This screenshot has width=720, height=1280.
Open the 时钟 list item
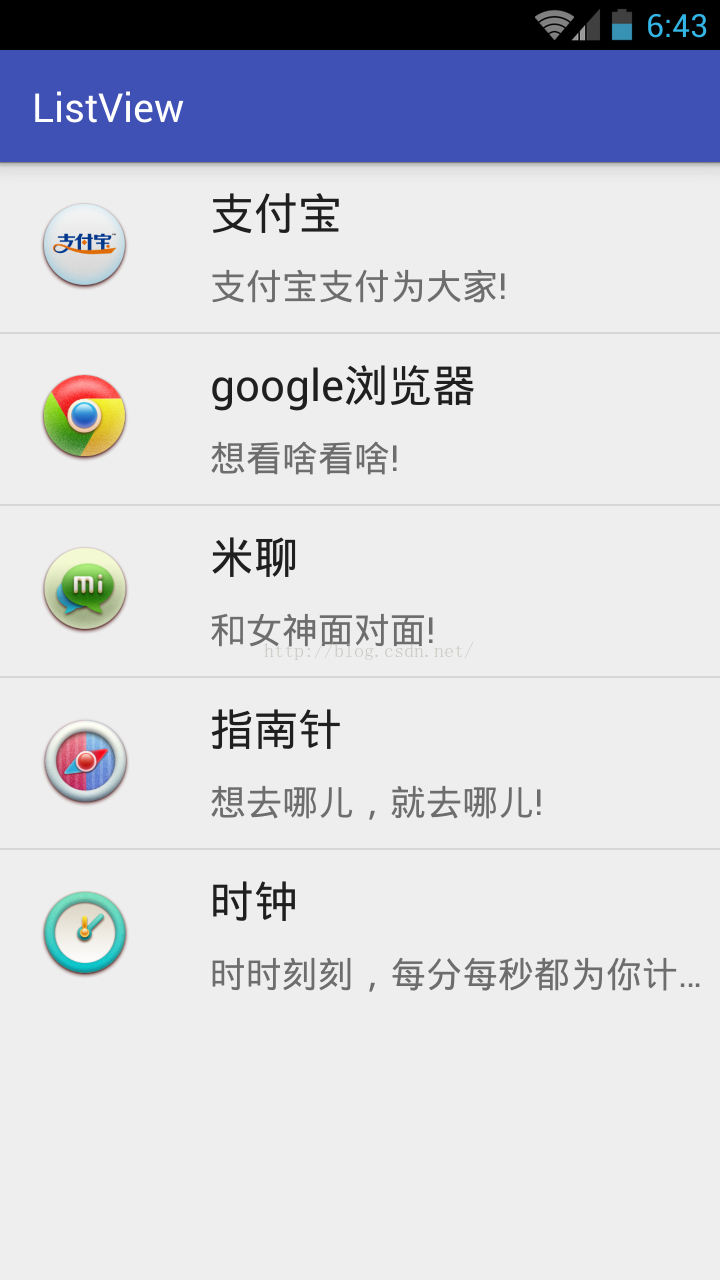(360, 936)
